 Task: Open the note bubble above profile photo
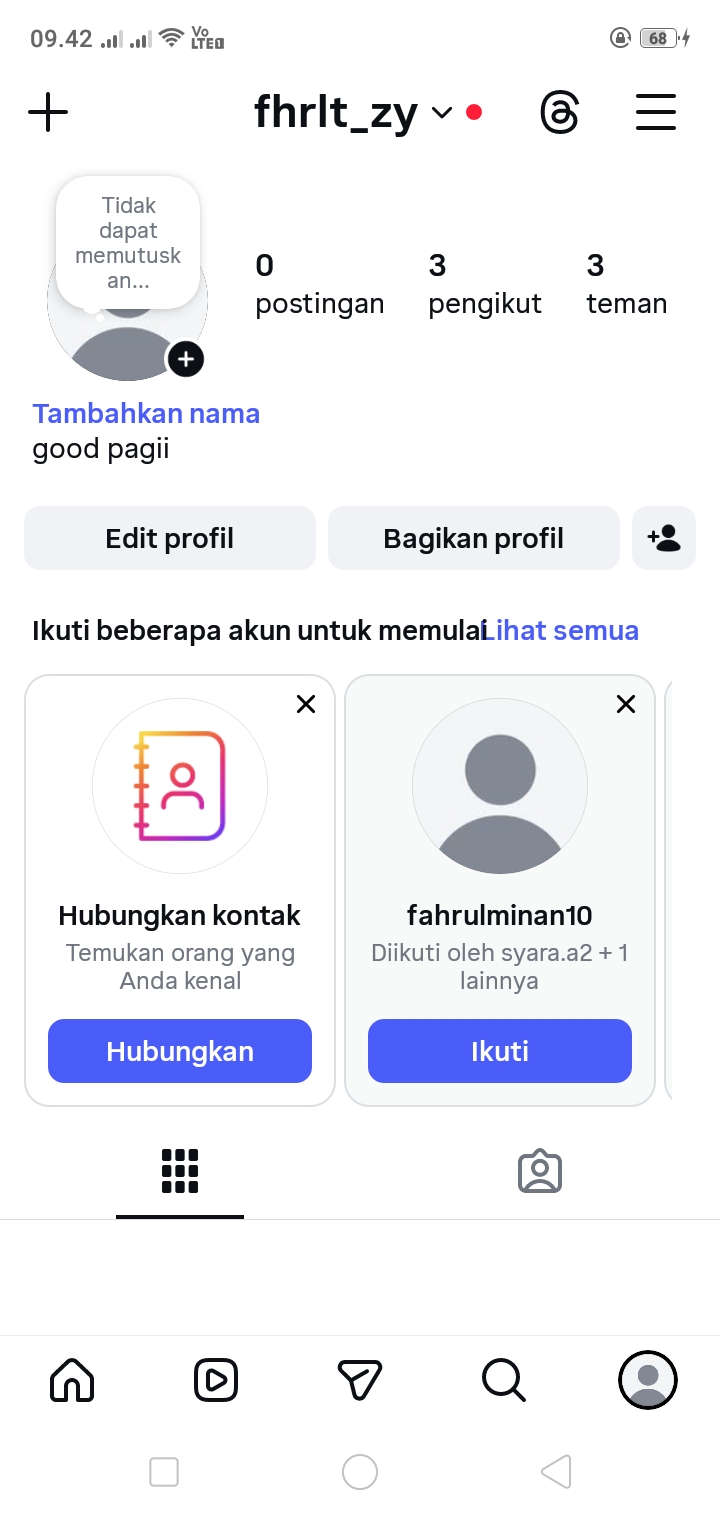point(128,242)
